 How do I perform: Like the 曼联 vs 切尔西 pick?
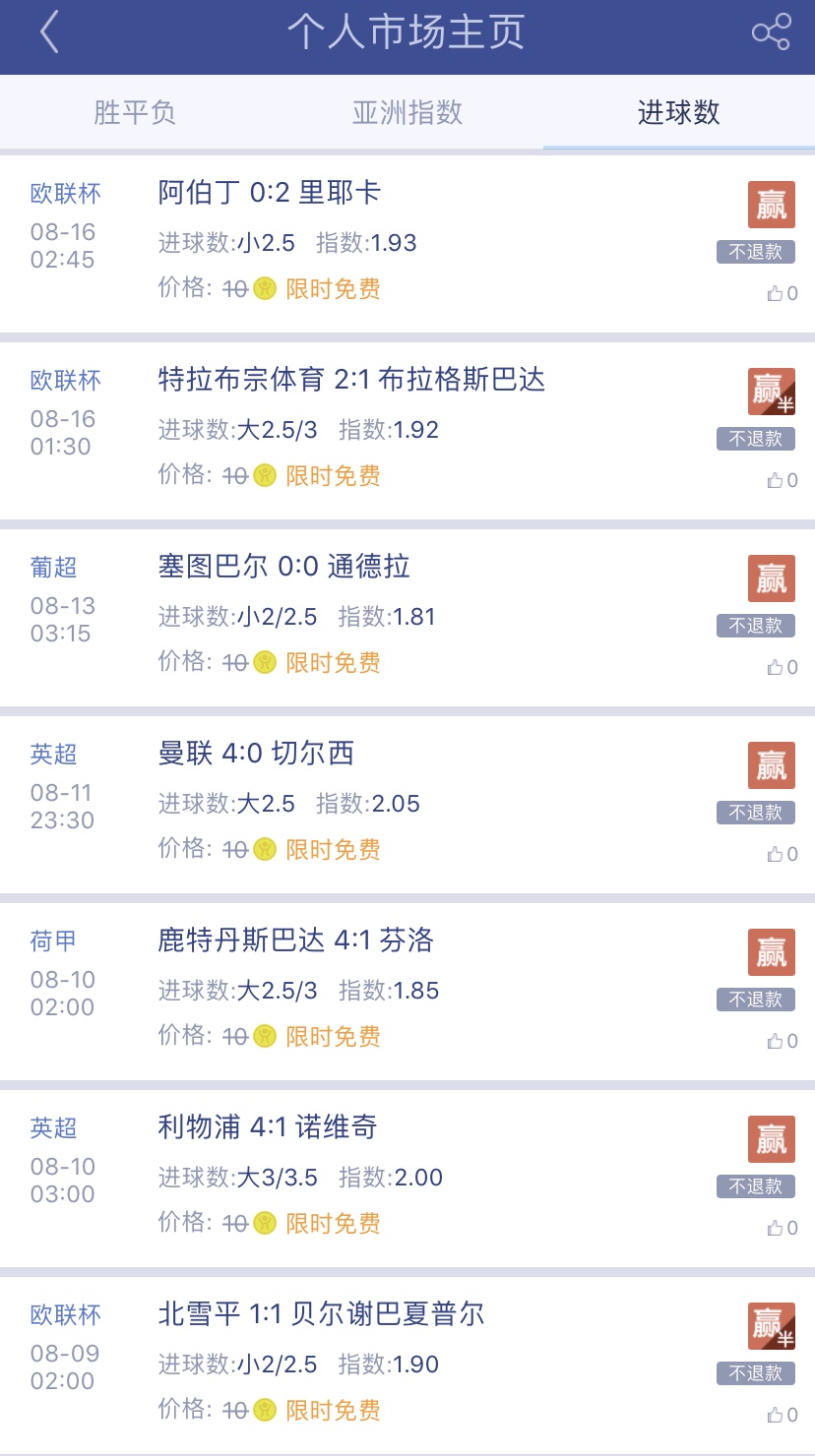coord(776,854)
